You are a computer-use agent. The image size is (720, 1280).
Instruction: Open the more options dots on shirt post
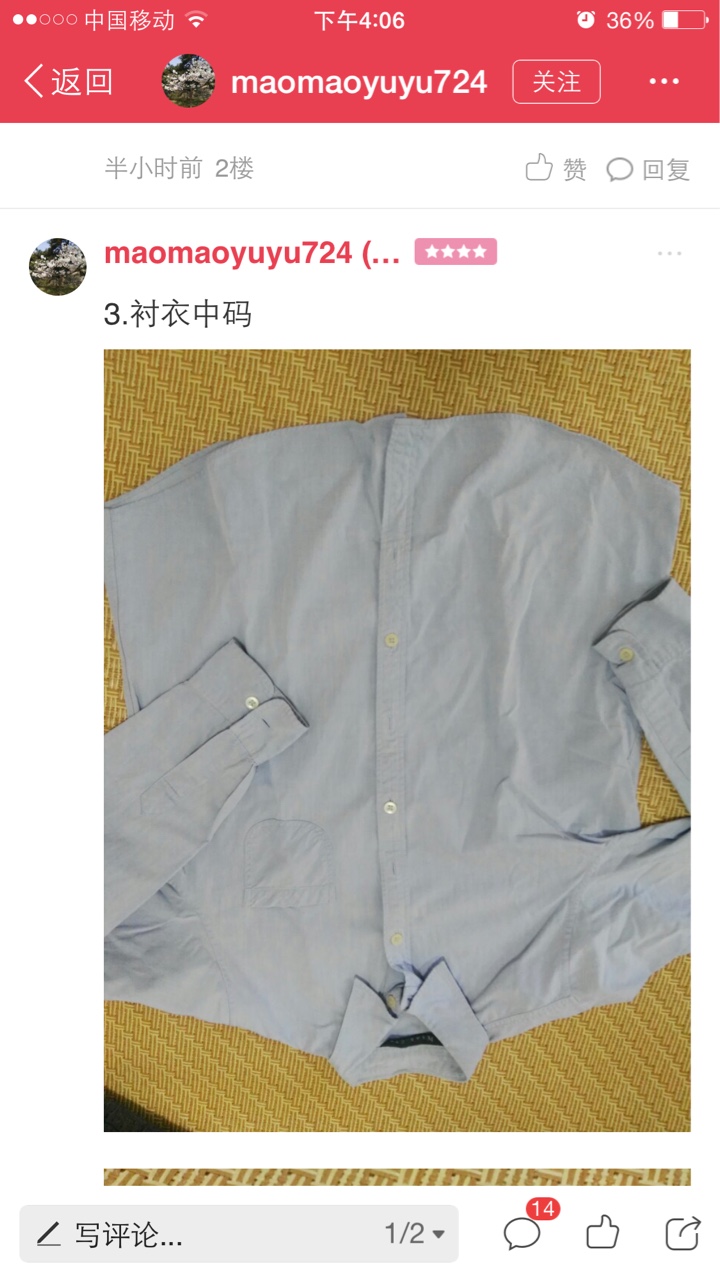(669, 254)
